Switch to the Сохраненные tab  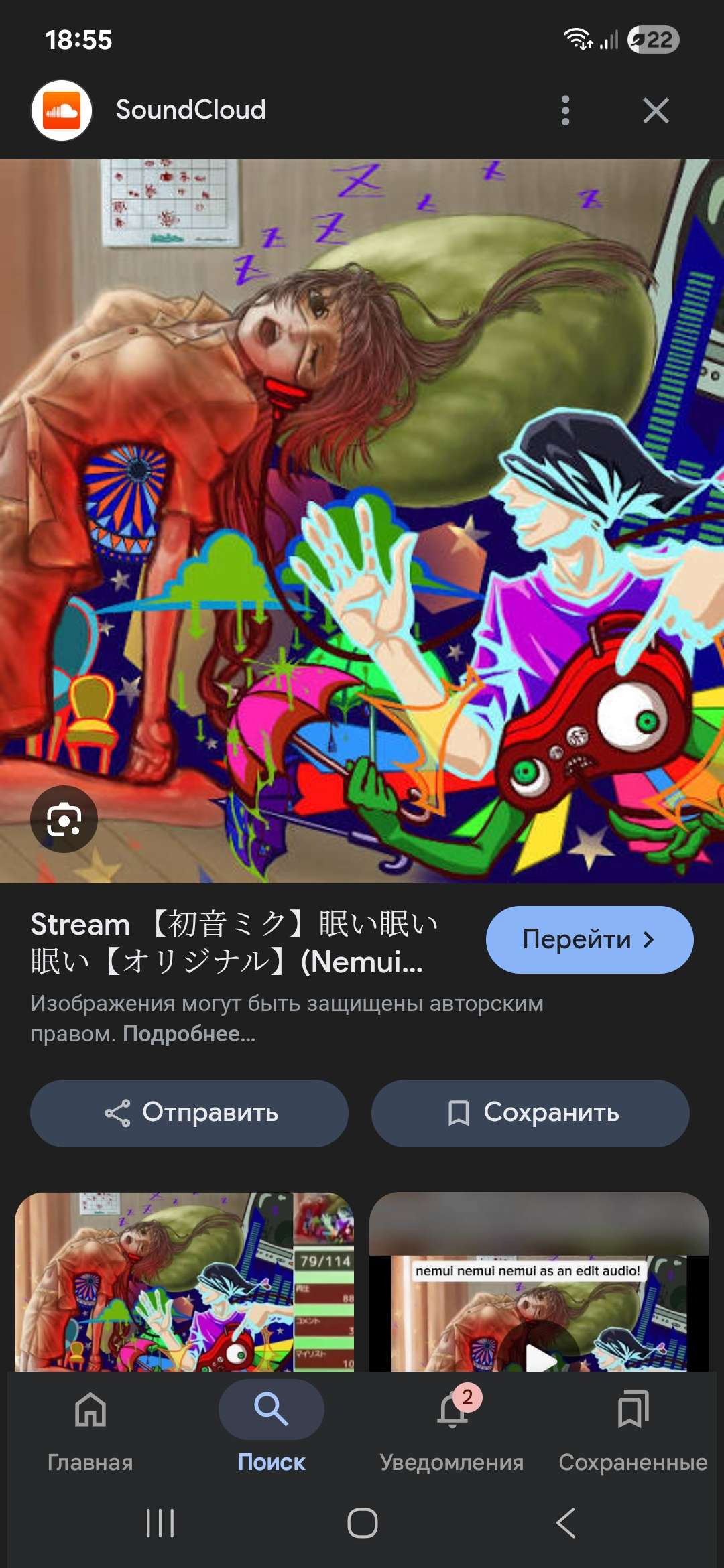coord(633,1427)
